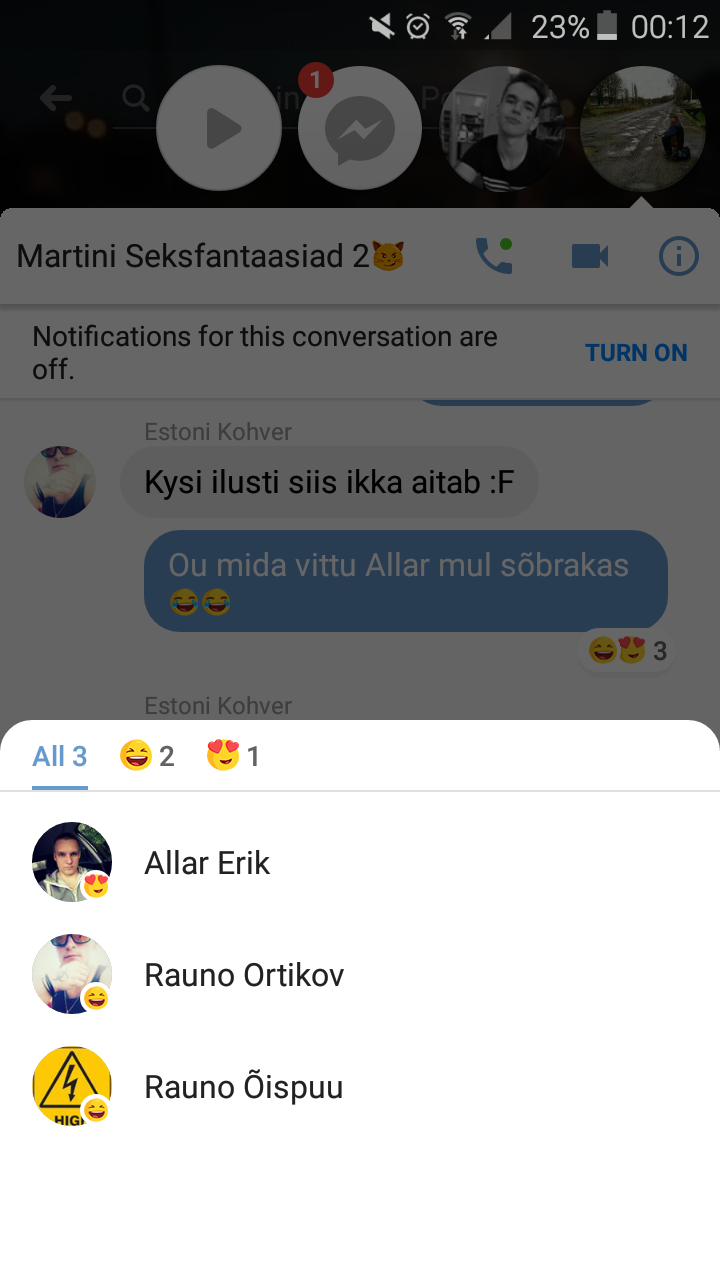This screenshot has width=720, height=1280.
Task: Open Allar Erik's profile row
Action: click(360, 863)
